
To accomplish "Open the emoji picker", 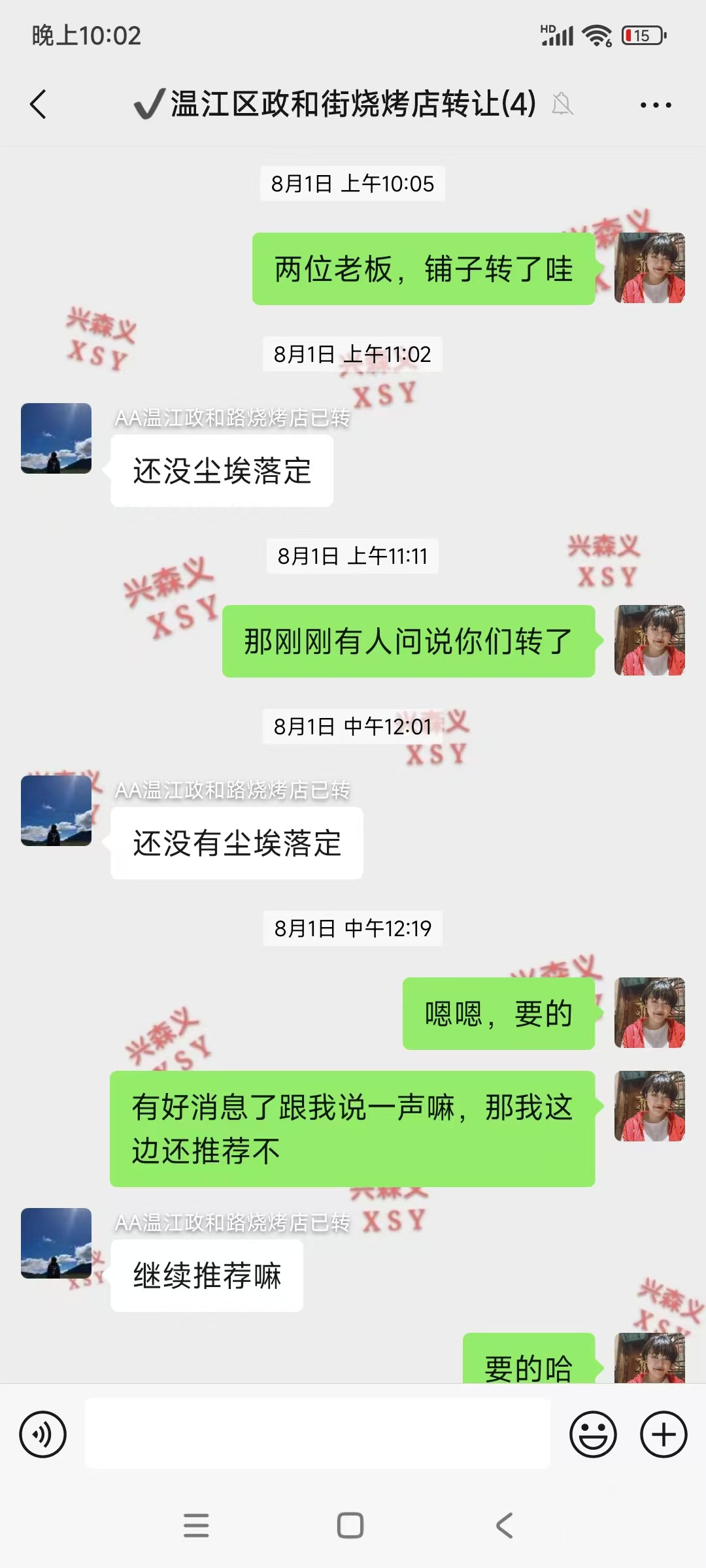I will point(593,1434).
